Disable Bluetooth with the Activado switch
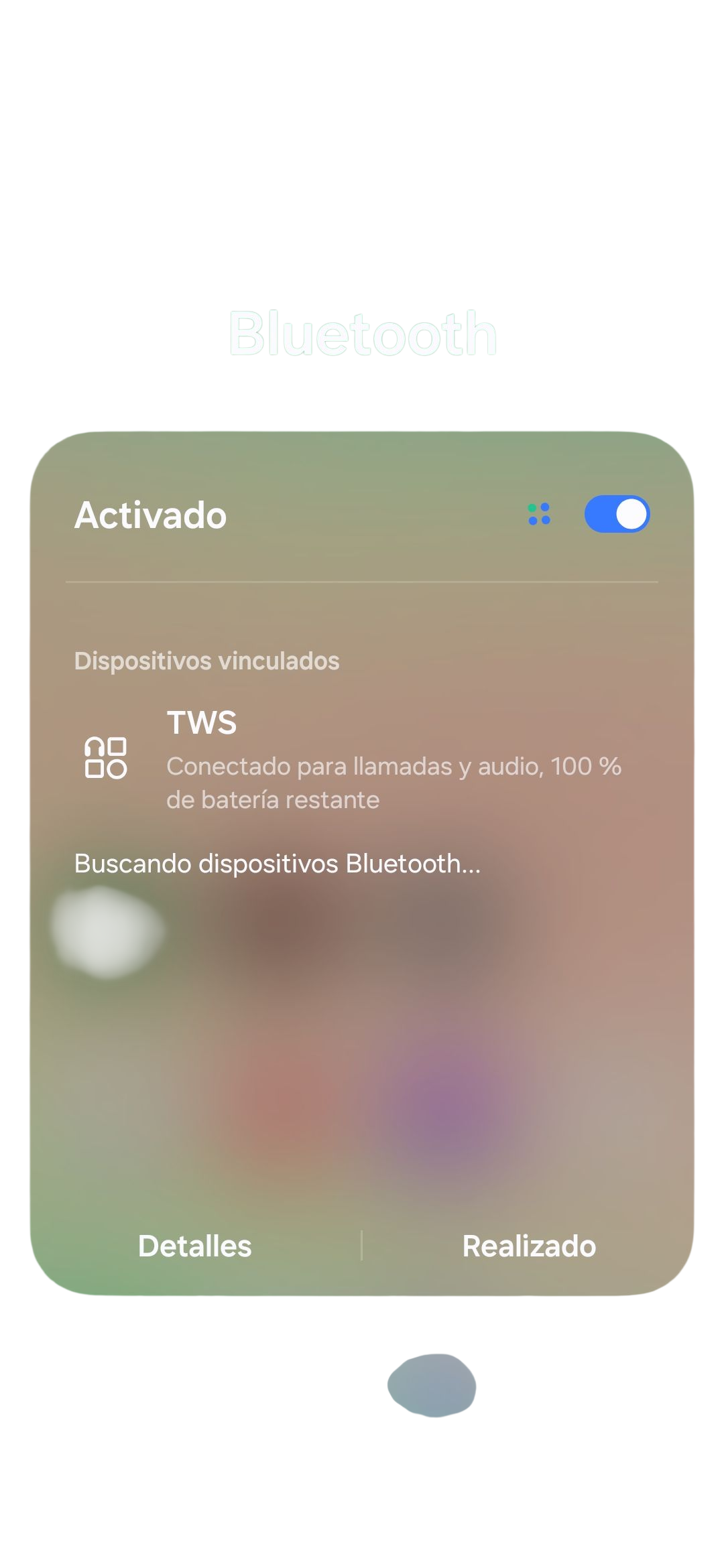The width and height of the screenshot is (724, 1568). point(616,514)
